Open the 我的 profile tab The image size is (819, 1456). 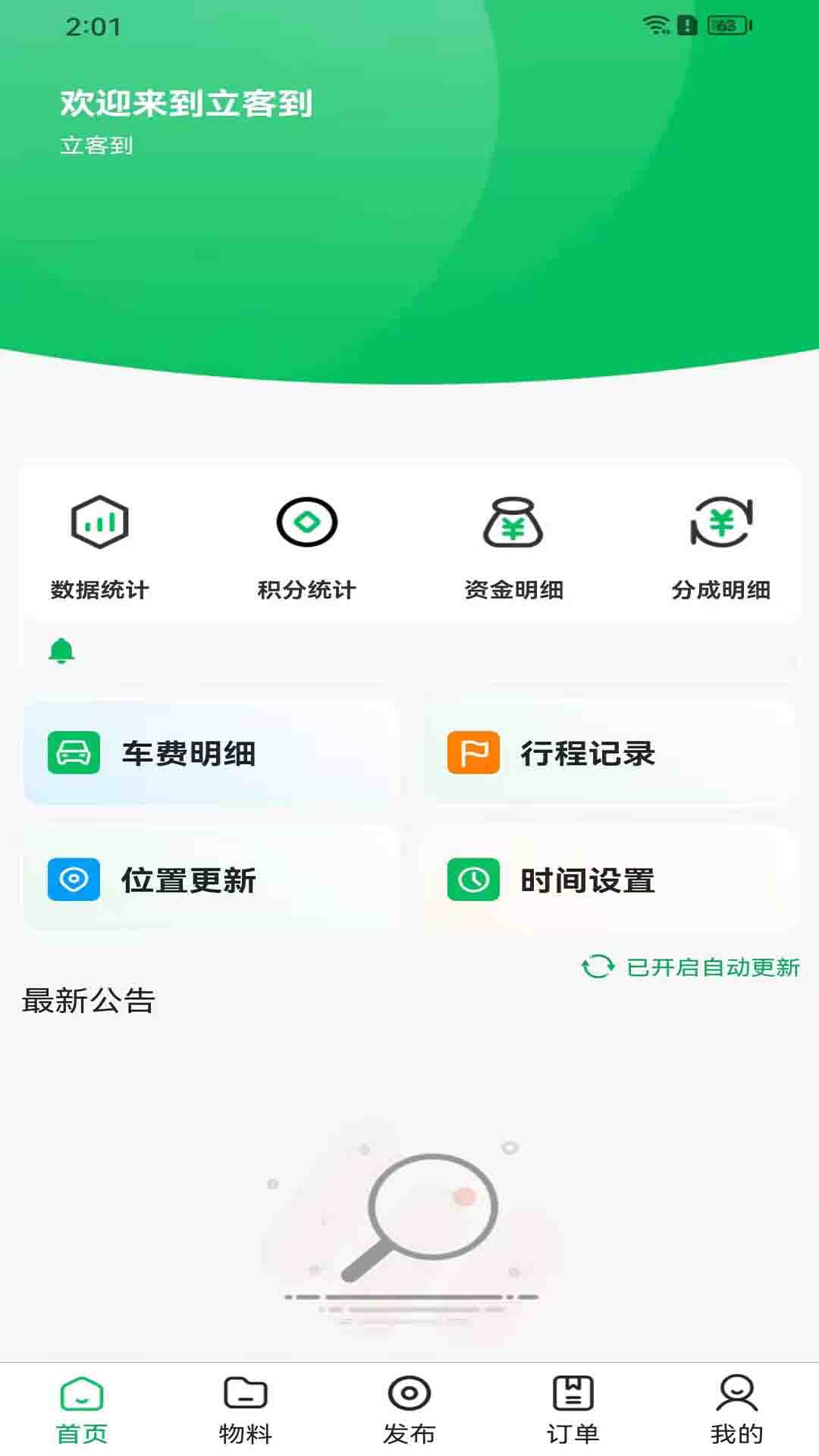pyautogui.click(x=736, y=1410)
